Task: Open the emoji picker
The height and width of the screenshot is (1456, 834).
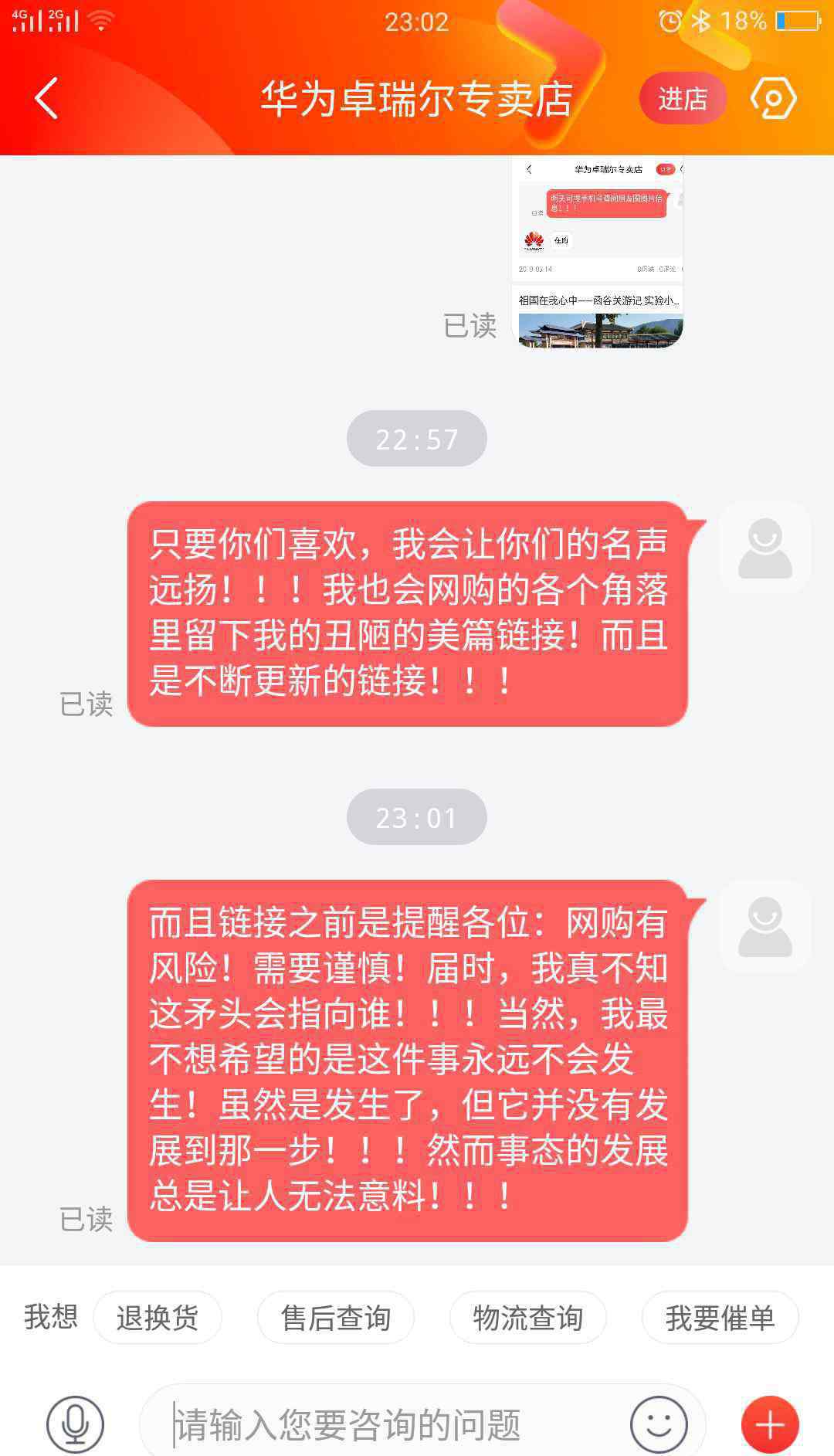Action: pos(659,1424)
